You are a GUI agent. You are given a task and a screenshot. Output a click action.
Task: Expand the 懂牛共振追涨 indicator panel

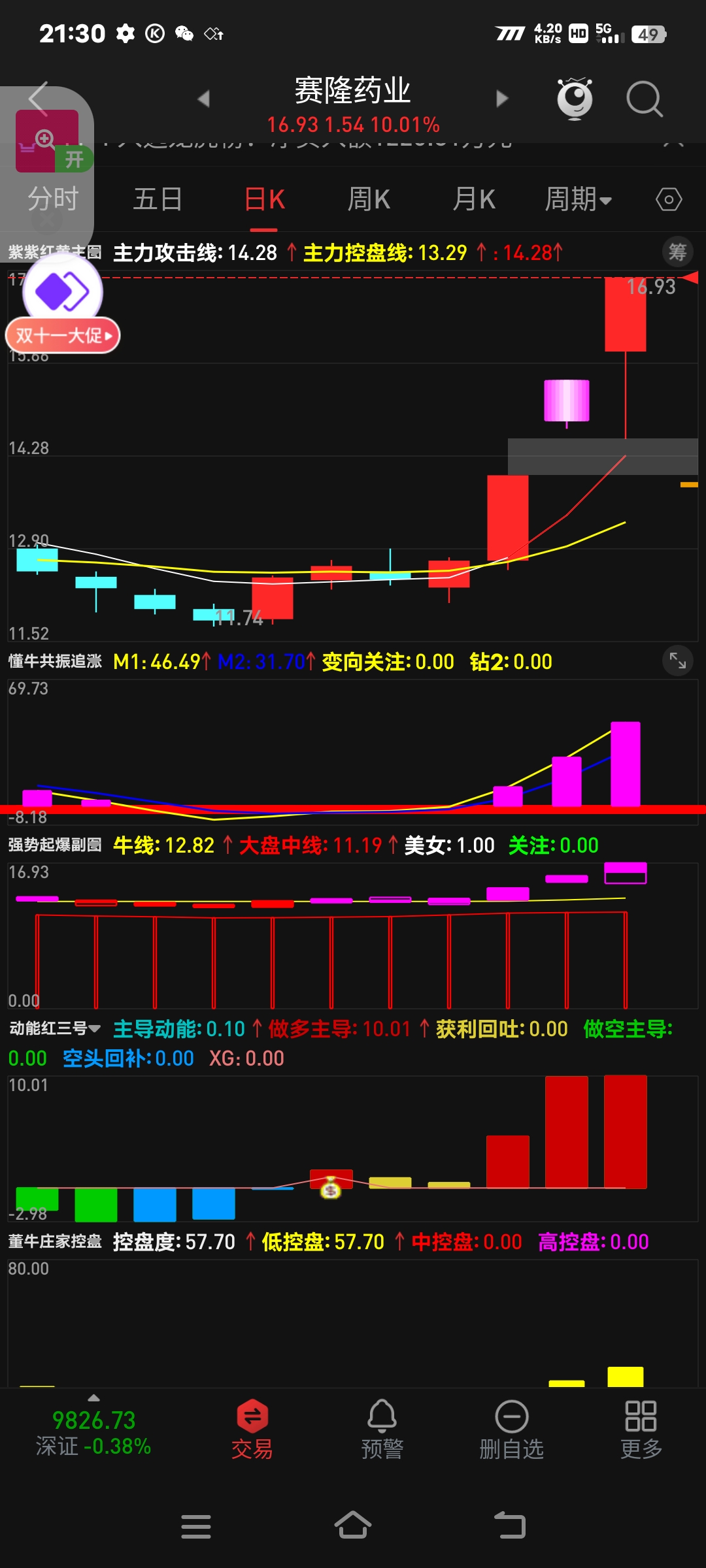[x=678, y=661]
